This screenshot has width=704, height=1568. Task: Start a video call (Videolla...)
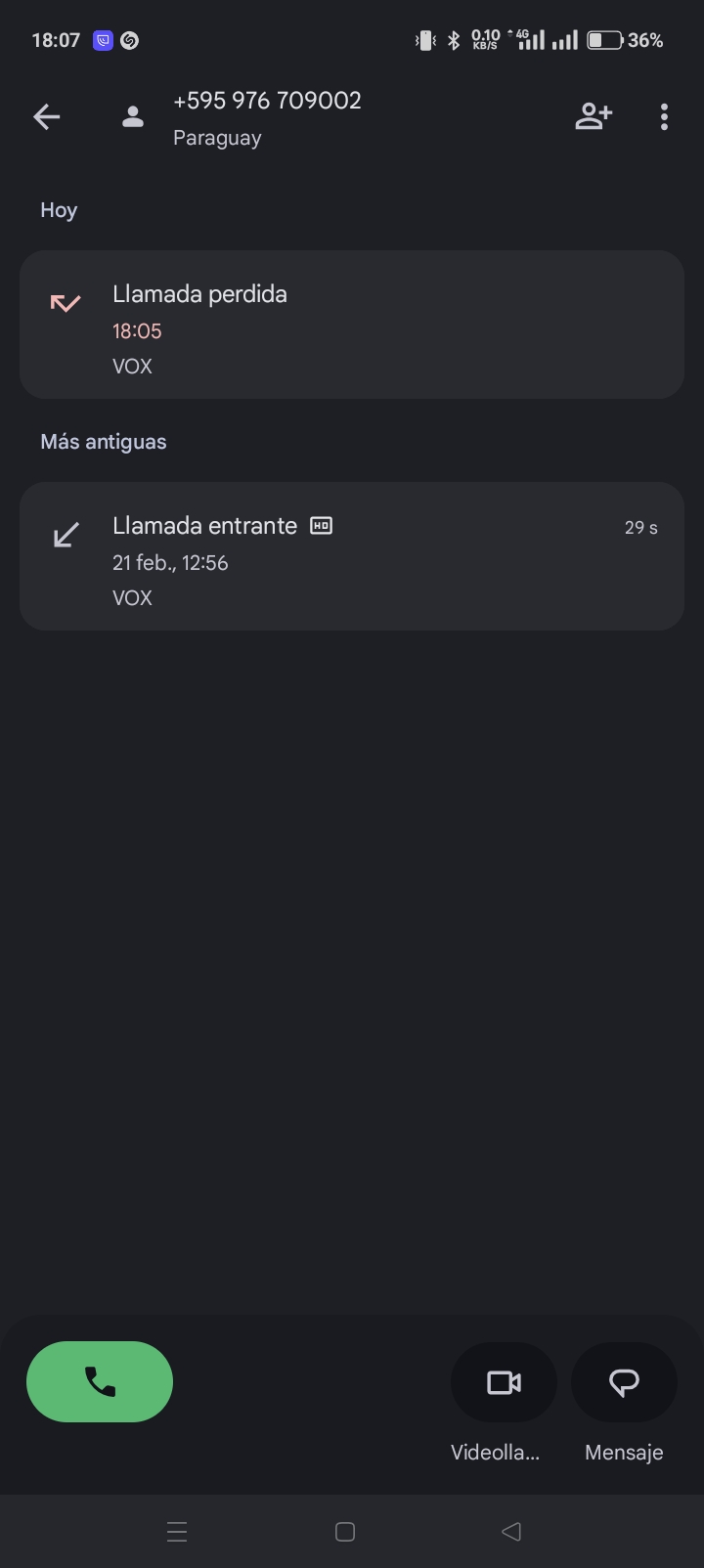(504, 1382)
